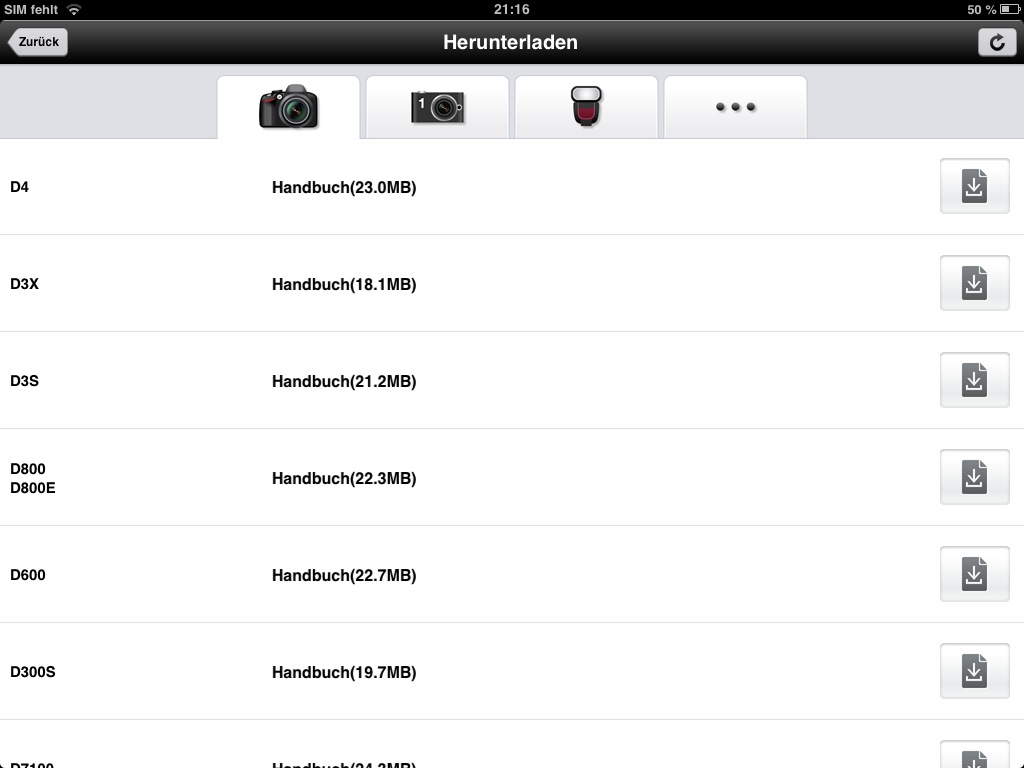The image size is (1024, 768).
Task: Refresh the download list
Action: [x=996, y=42]
